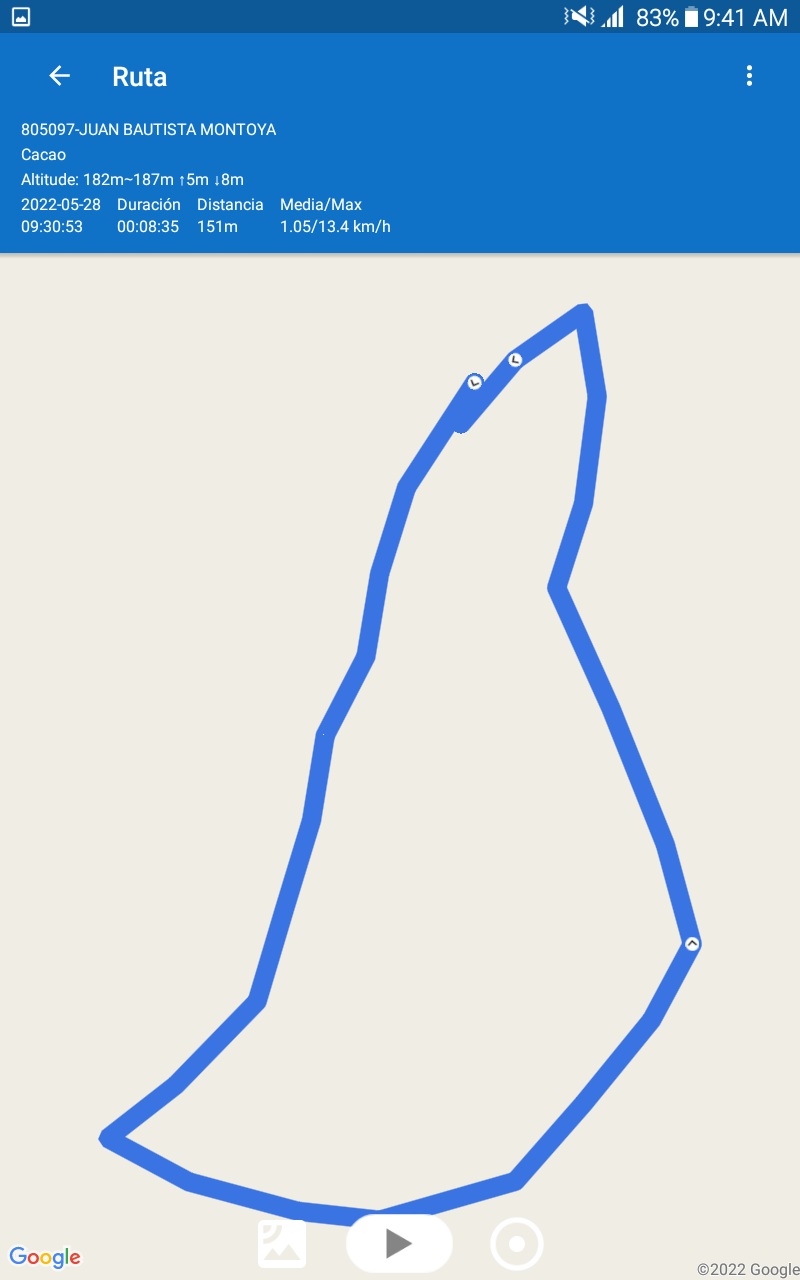The width and height of the screenshot is (800, 1280).
Task: Go back using the arrow icon
Action: pyautogui.click(x=60, y=76)
